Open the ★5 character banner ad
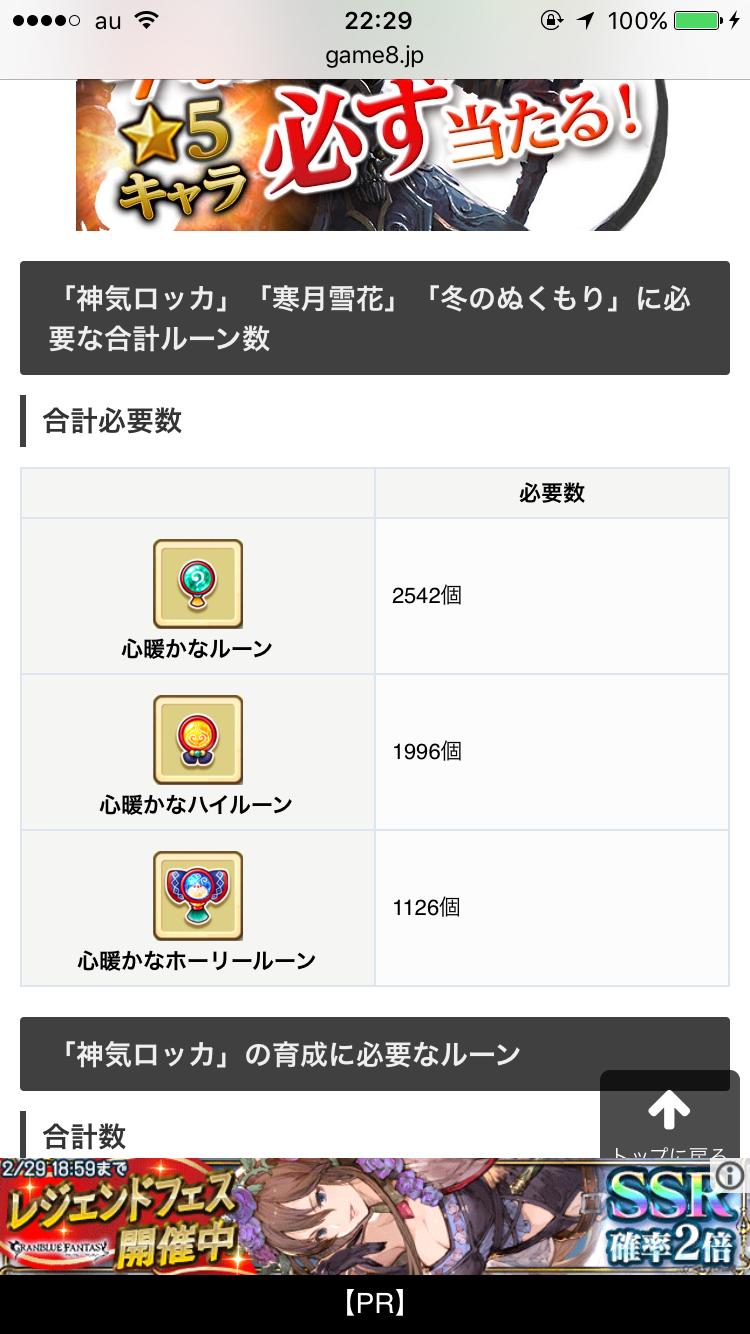The image size is (750, 1334). tap(372, 155)
